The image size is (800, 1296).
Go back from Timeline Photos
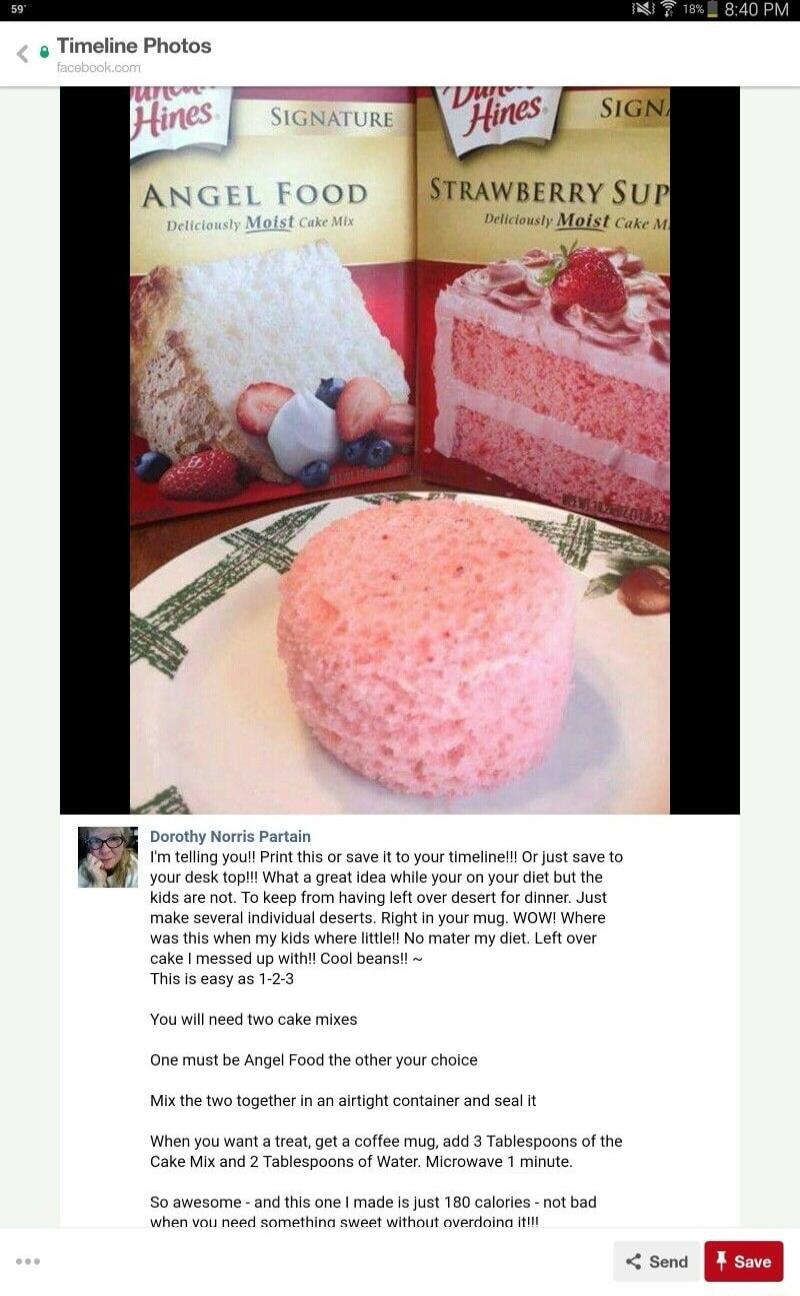pyautogui.click(x=22, y=54)
